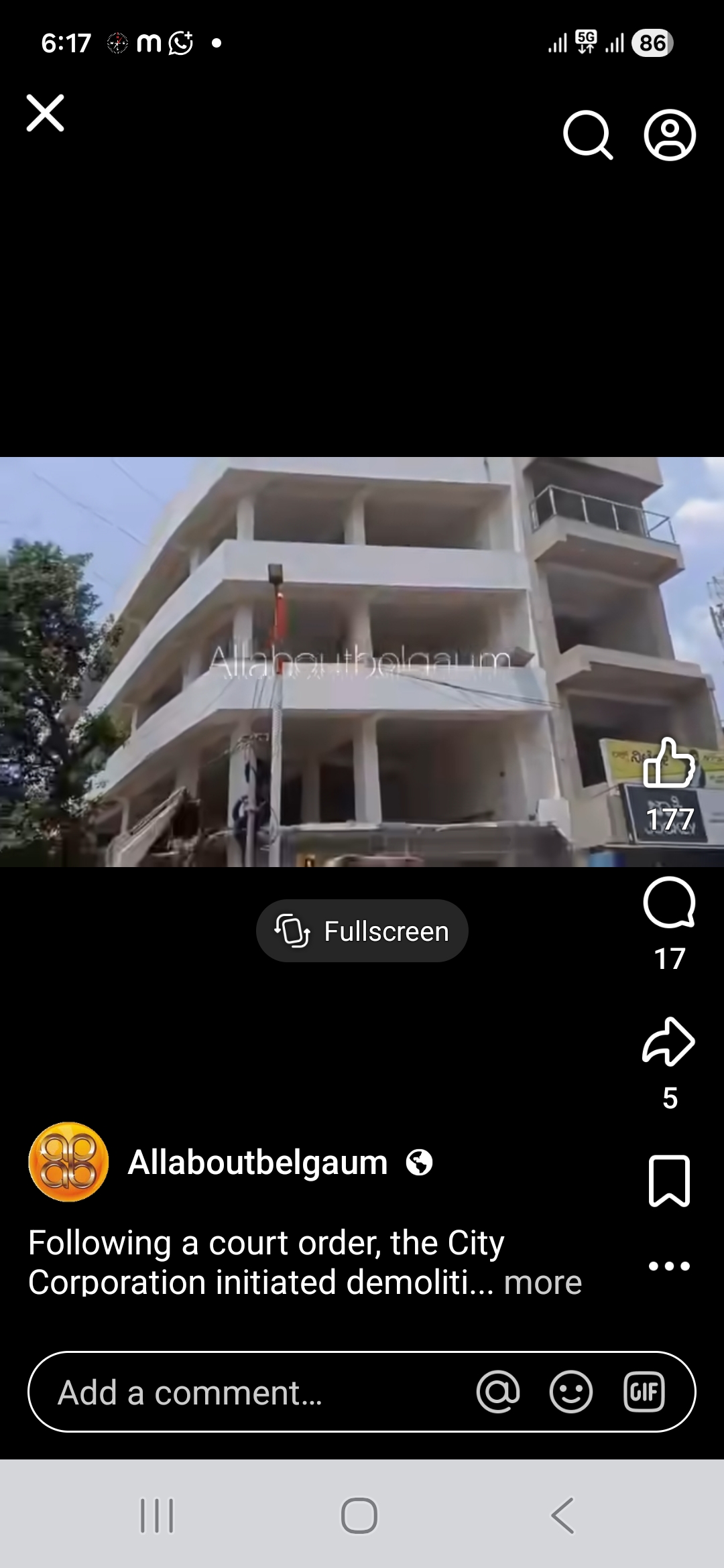The image size is (724, 1568).
Task: Save the video with the bookmark icon
Action: (x=669, y=1181)
